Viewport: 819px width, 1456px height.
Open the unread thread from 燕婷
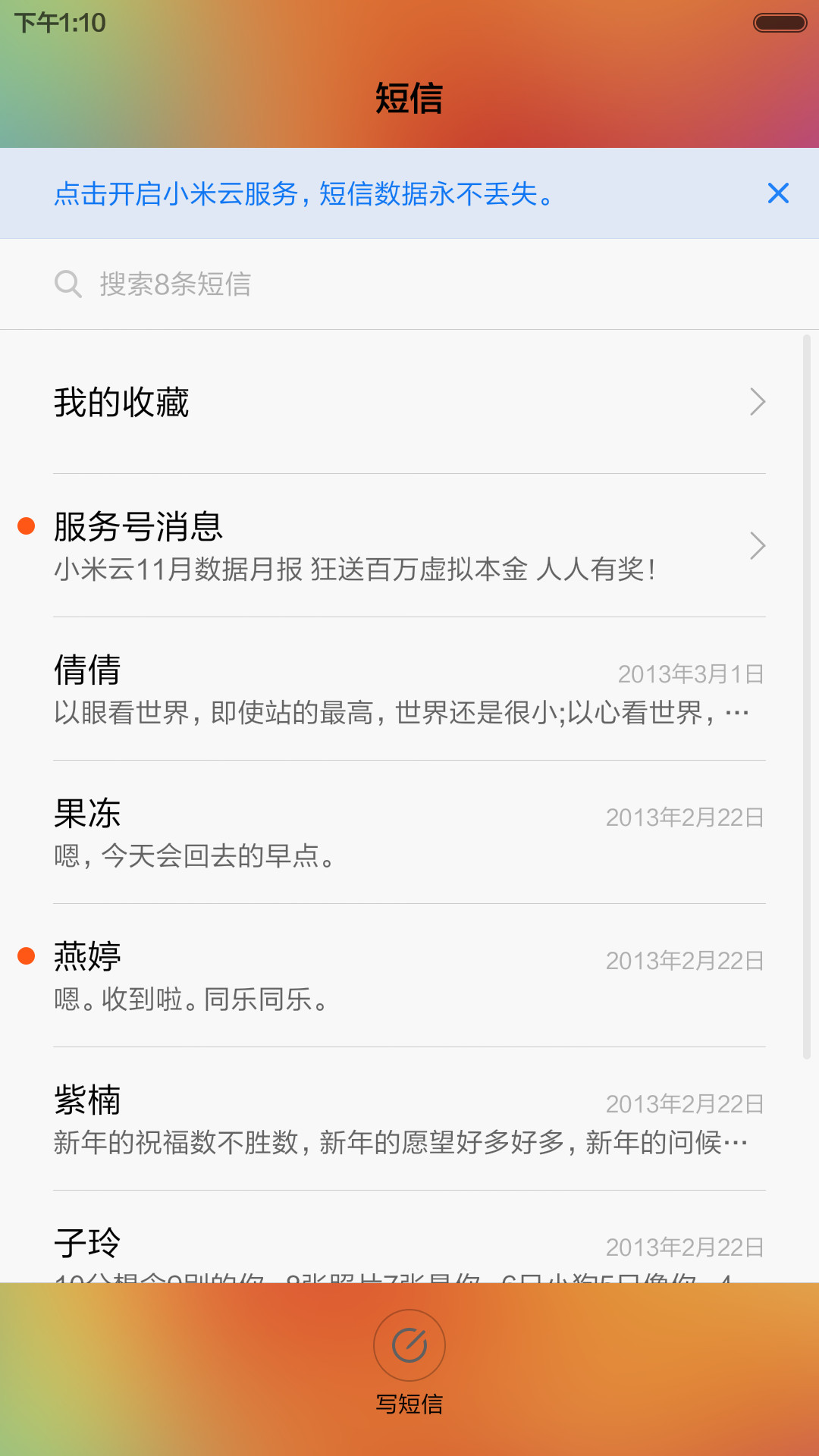pyautogui.click(x=409, y=976)
